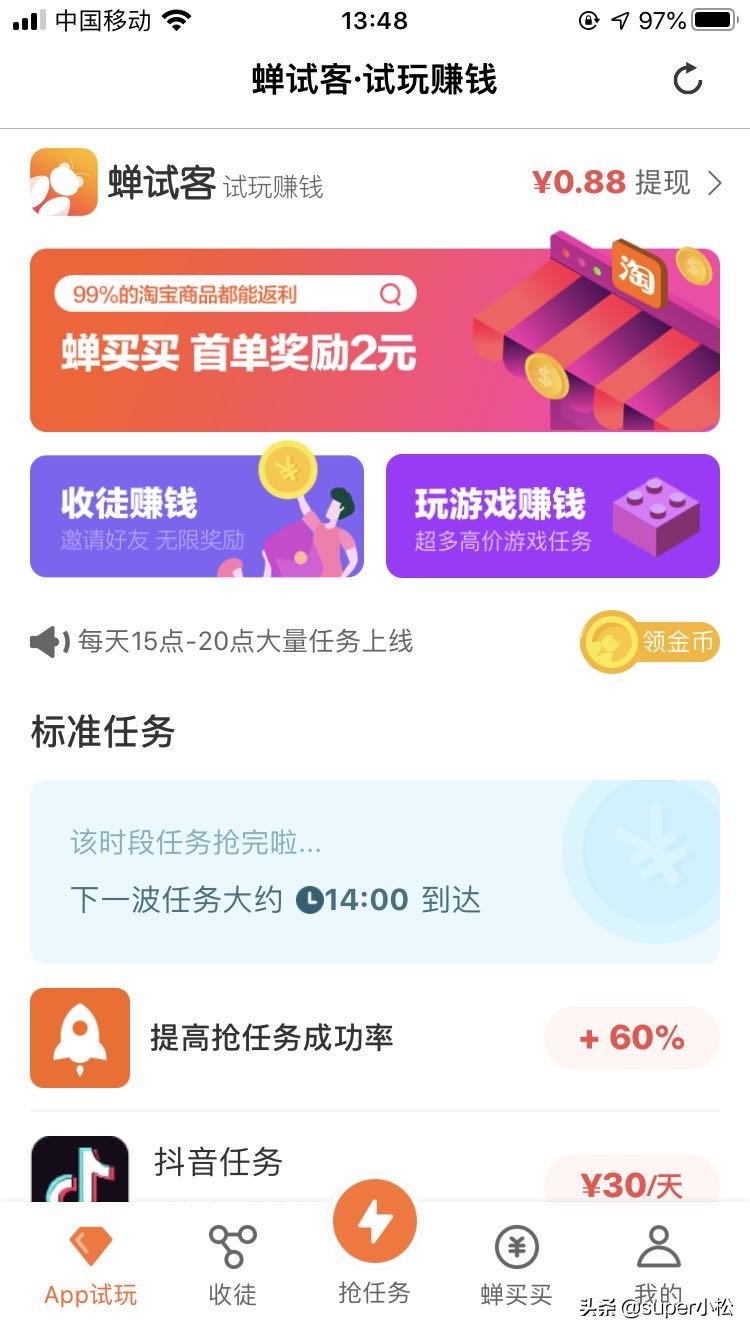Tap the 蝉买买 ¥ circle icon

click(516, 1245)
